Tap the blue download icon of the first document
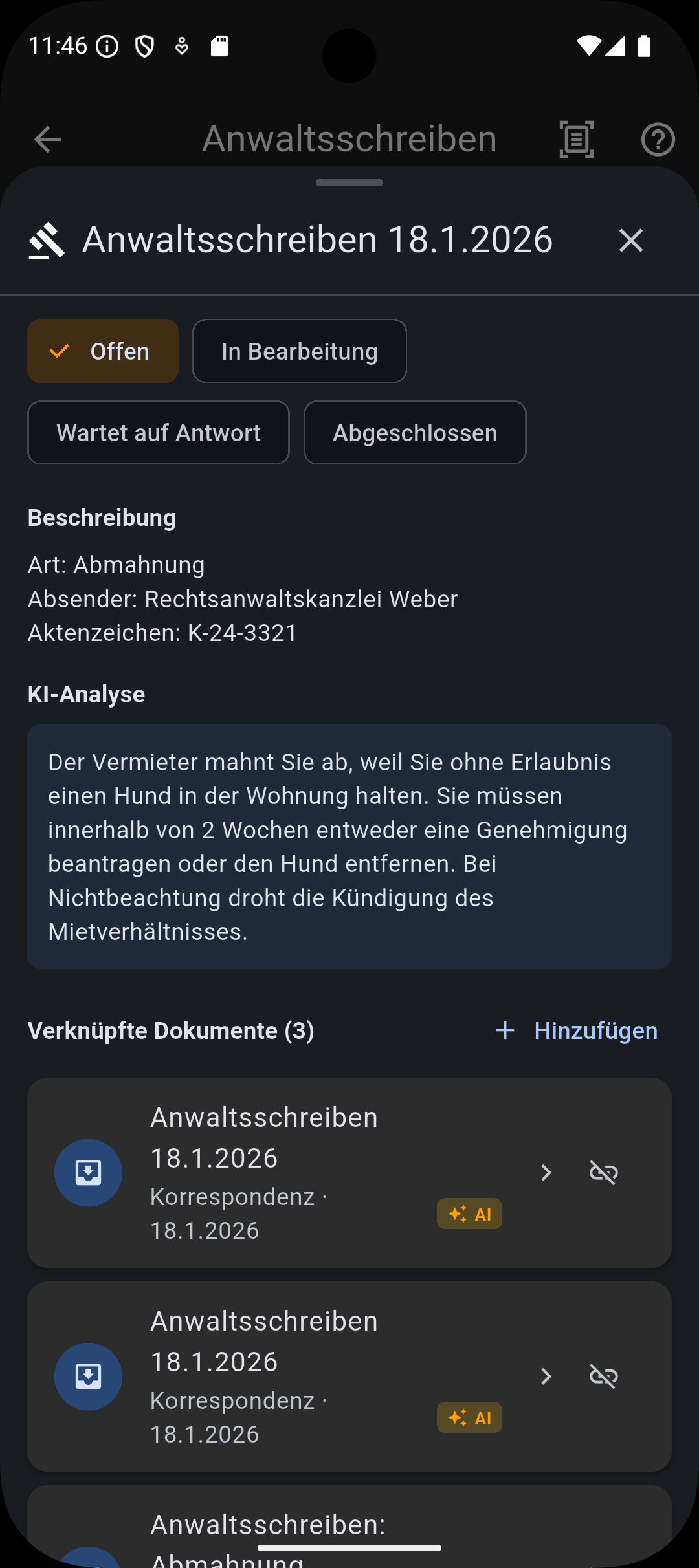The image size is (699, 1568). click(x=89, y=1172)
